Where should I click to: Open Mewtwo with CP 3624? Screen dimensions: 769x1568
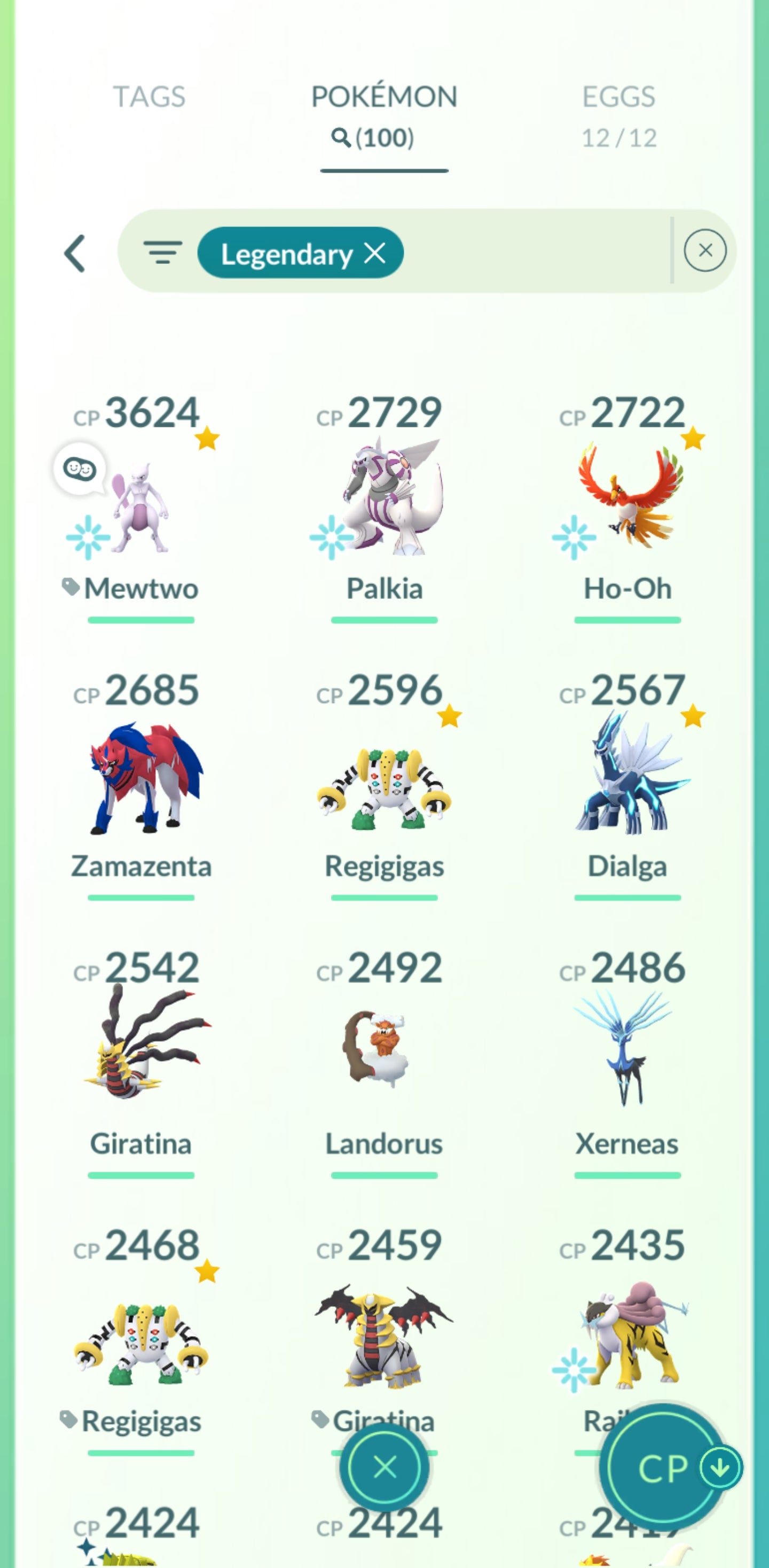pos(141,499)
